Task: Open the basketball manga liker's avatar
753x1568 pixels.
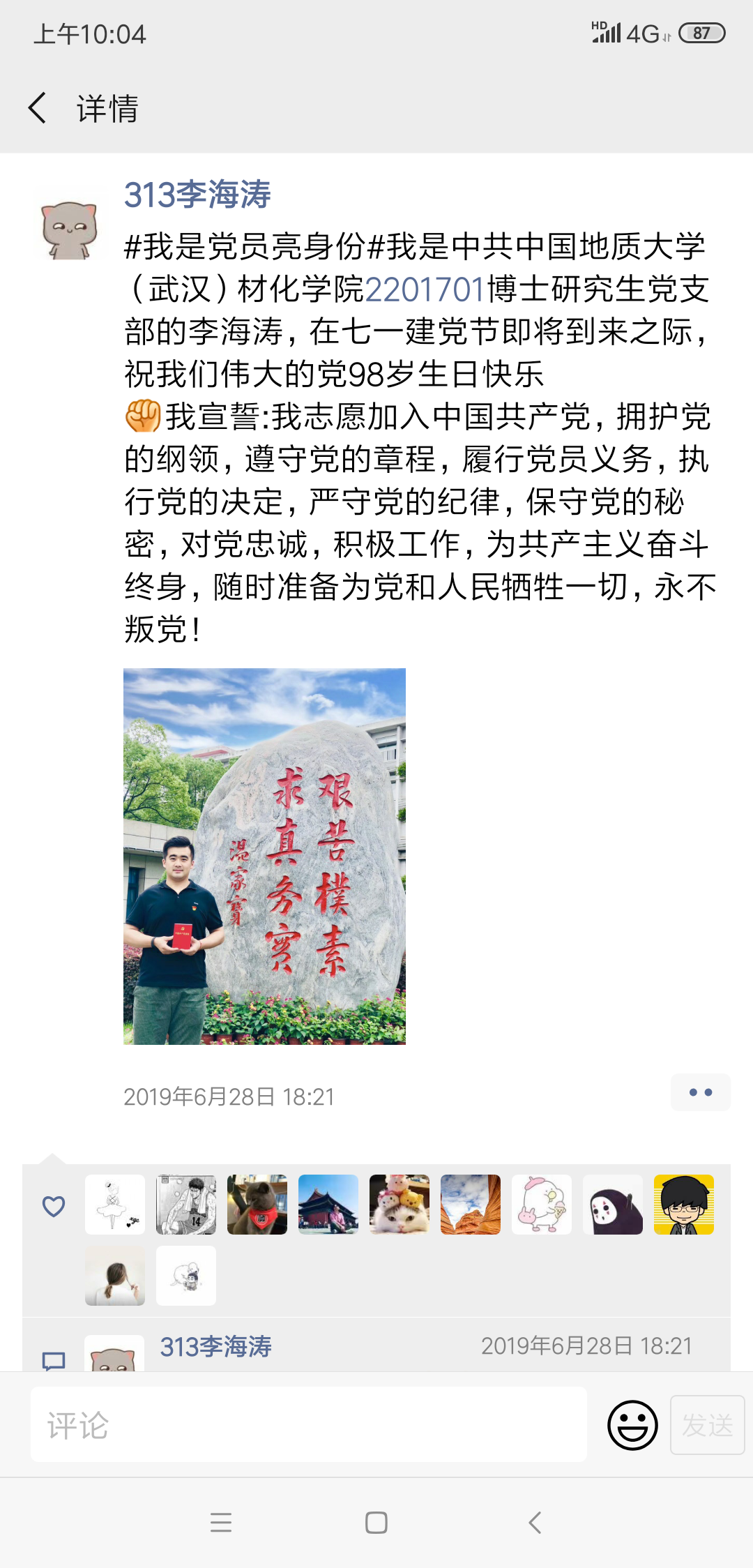Action: click(186, 1205)
